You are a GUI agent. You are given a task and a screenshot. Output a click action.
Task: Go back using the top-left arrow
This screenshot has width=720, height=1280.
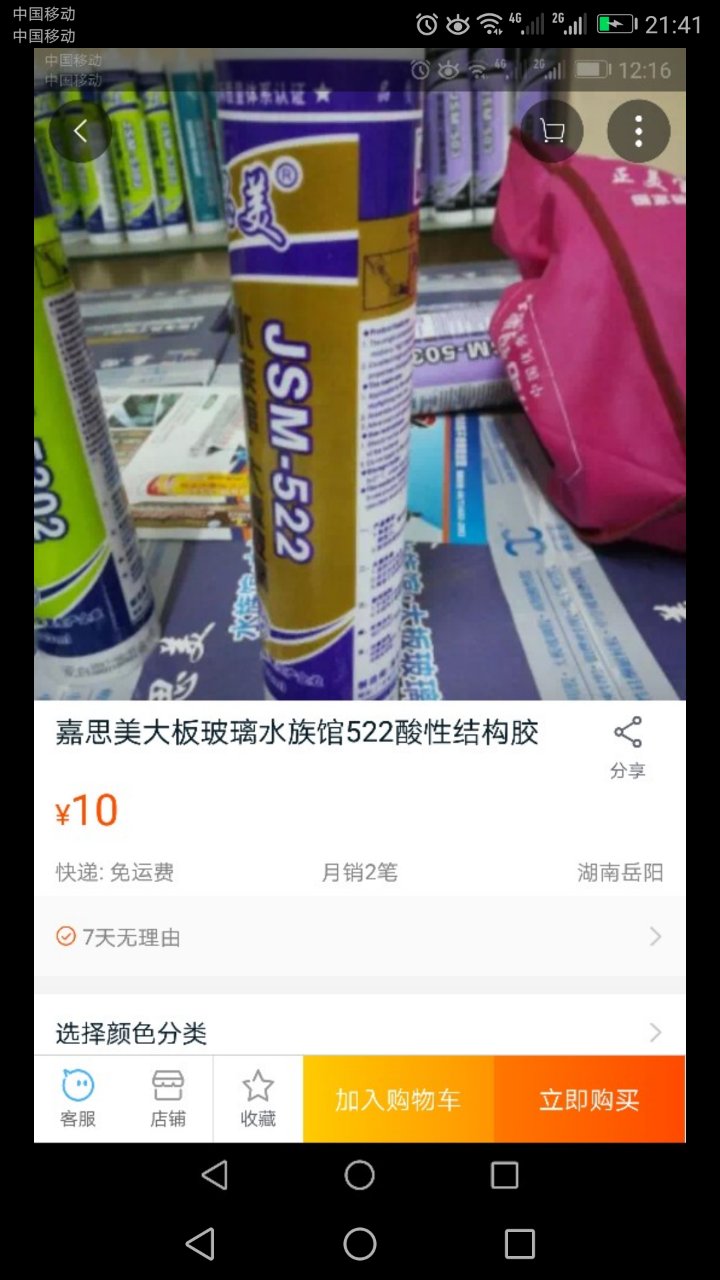(x=80, y=131)
